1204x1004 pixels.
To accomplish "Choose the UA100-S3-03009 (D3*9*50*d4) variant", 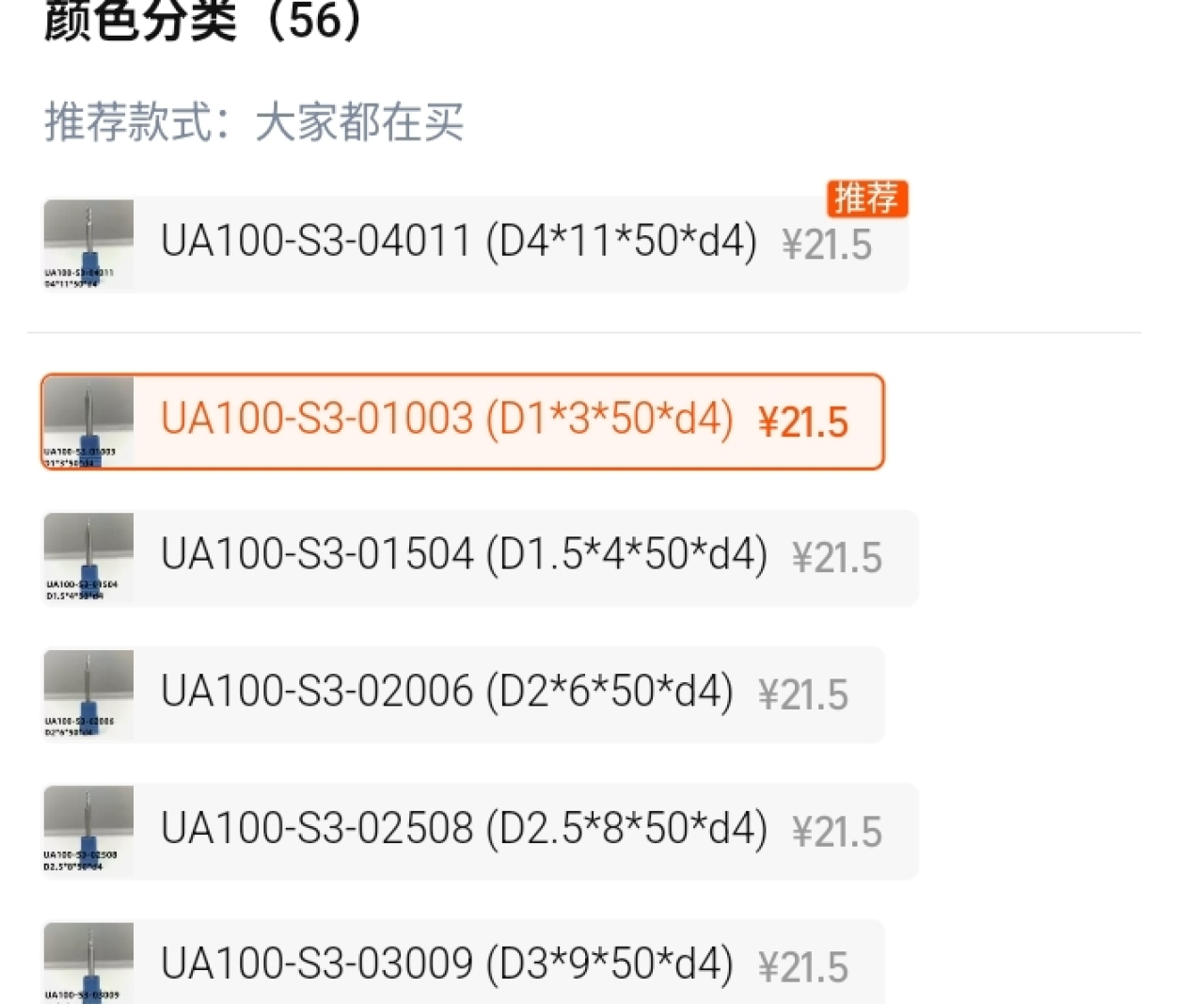I will 462,964.
